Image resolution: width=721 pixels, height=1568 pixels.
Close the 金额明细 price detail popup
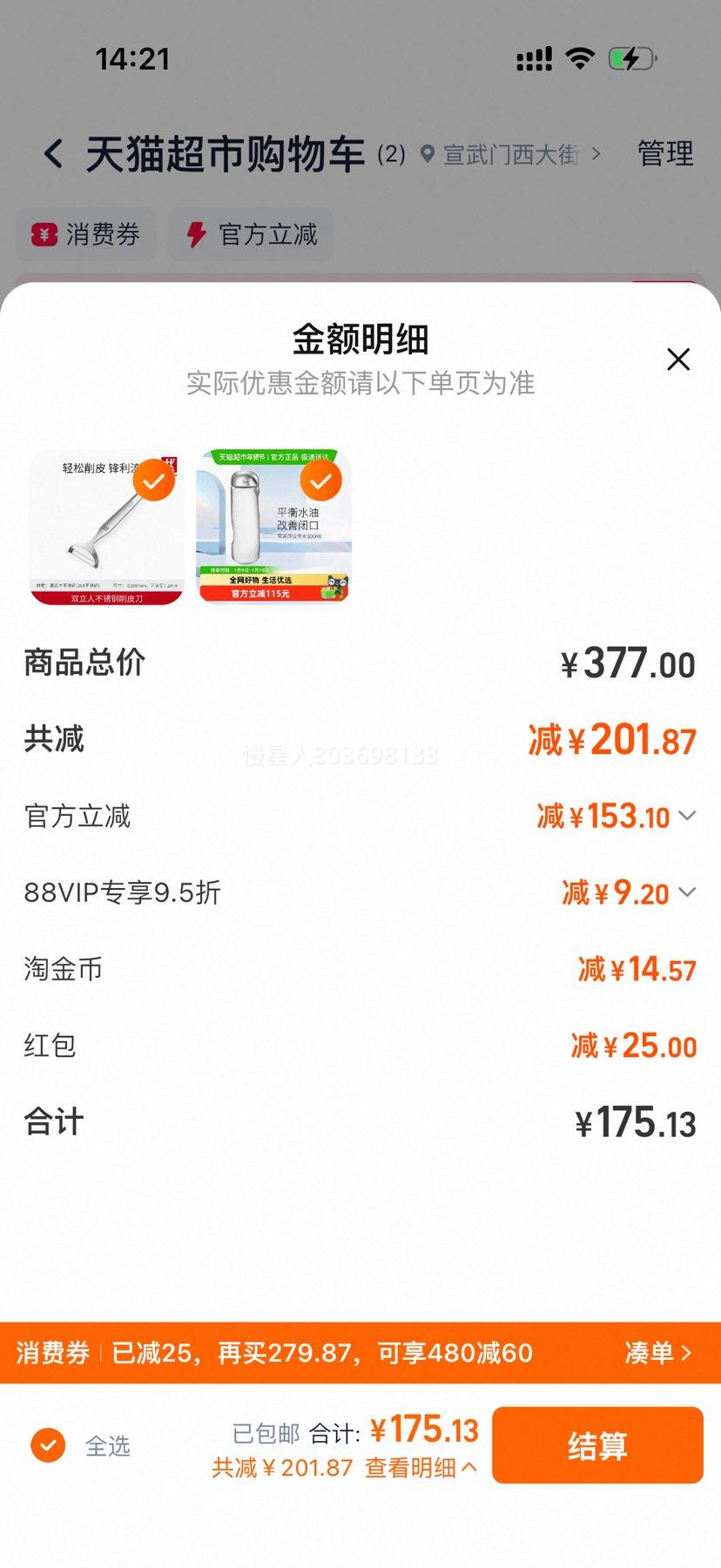[x=678, y=360]
